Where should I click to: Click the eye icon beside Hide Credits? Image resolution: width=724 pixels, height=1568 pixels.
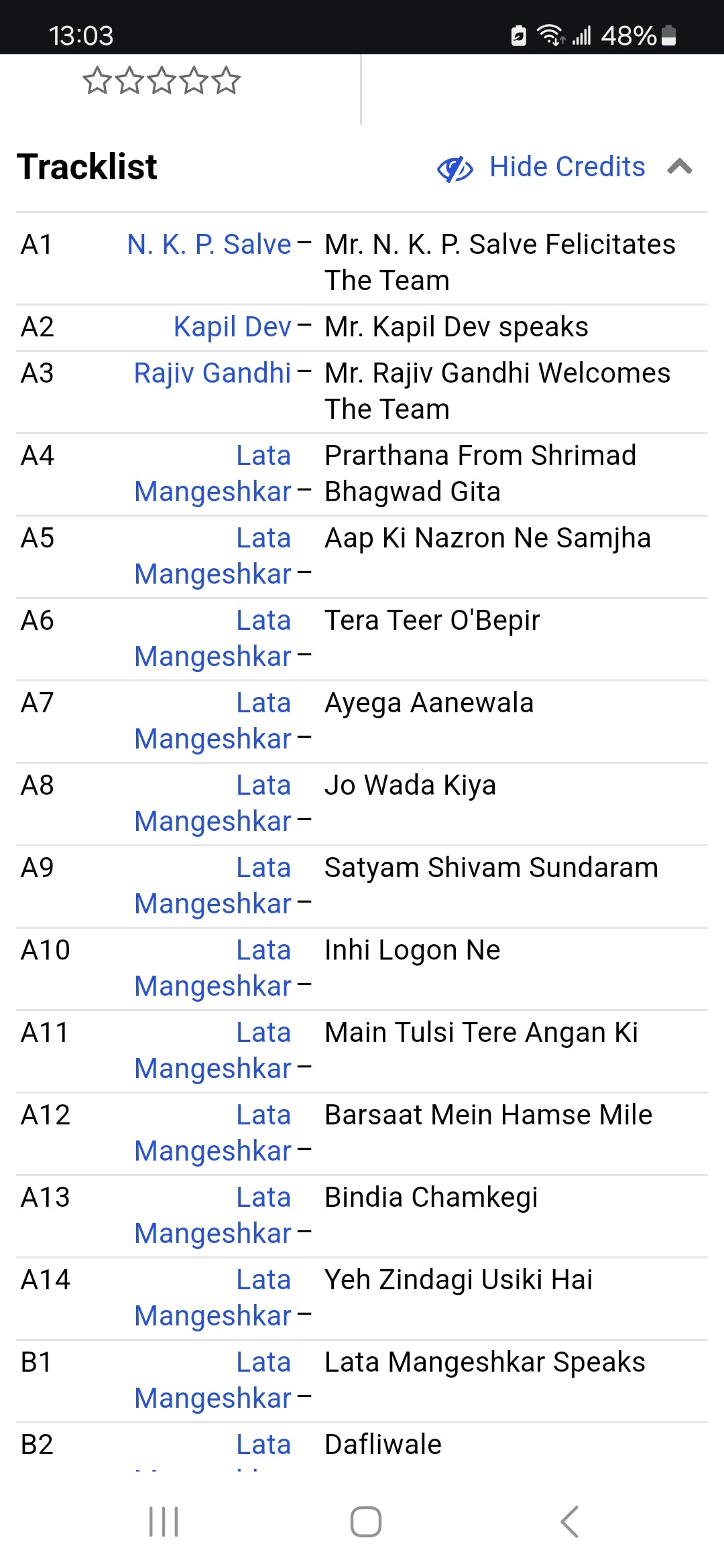click(x=455, y=168)
